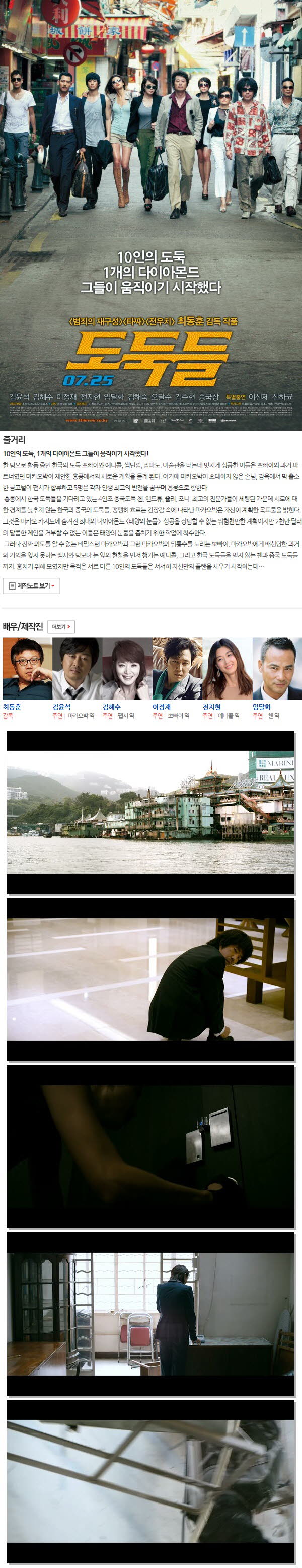Open 임달화's profile
The image size is (302, 1568).
click(276, 668)
